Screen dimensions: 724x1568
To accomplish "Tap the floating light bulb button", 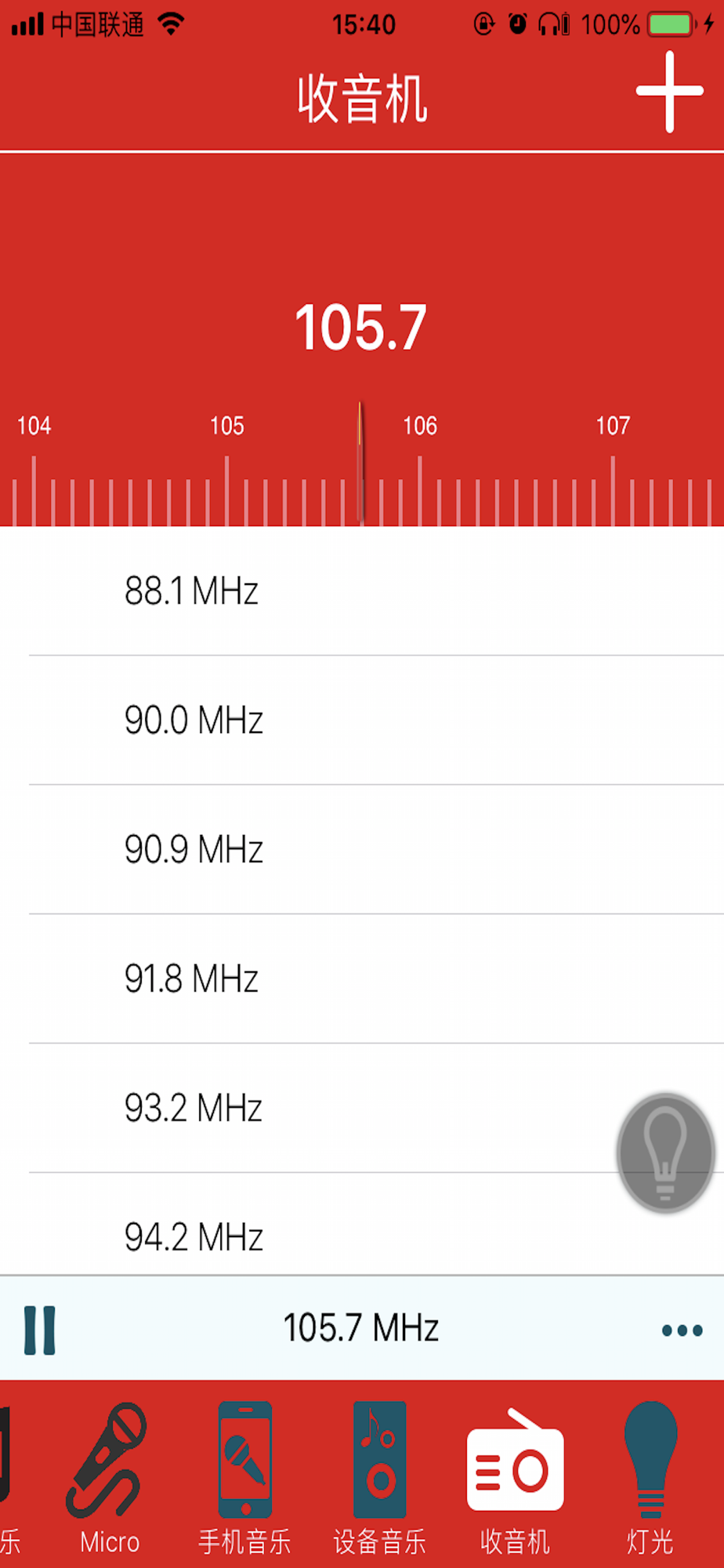I will coord(665,1153).
